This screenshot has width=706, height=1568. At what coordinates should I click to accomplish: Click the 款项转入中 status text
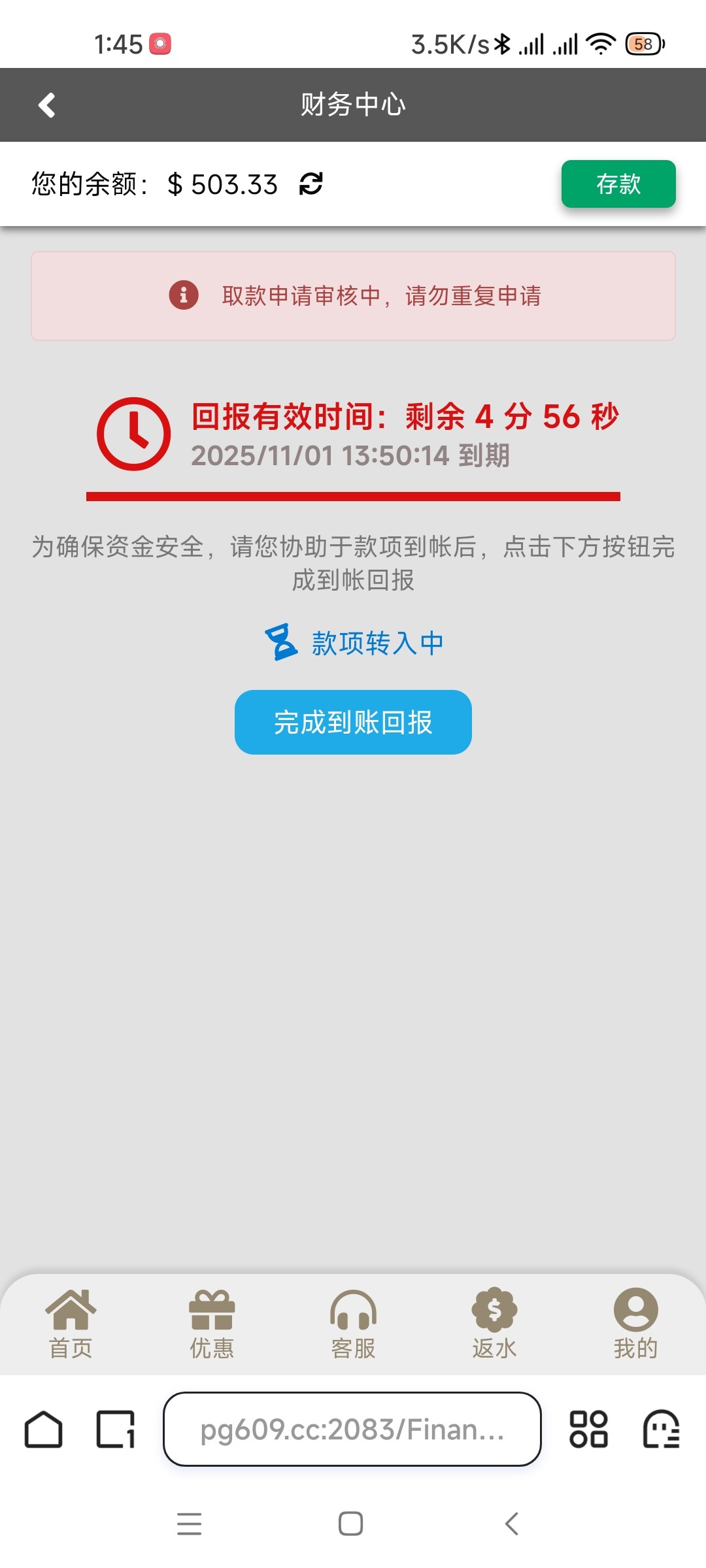[379, 642]
